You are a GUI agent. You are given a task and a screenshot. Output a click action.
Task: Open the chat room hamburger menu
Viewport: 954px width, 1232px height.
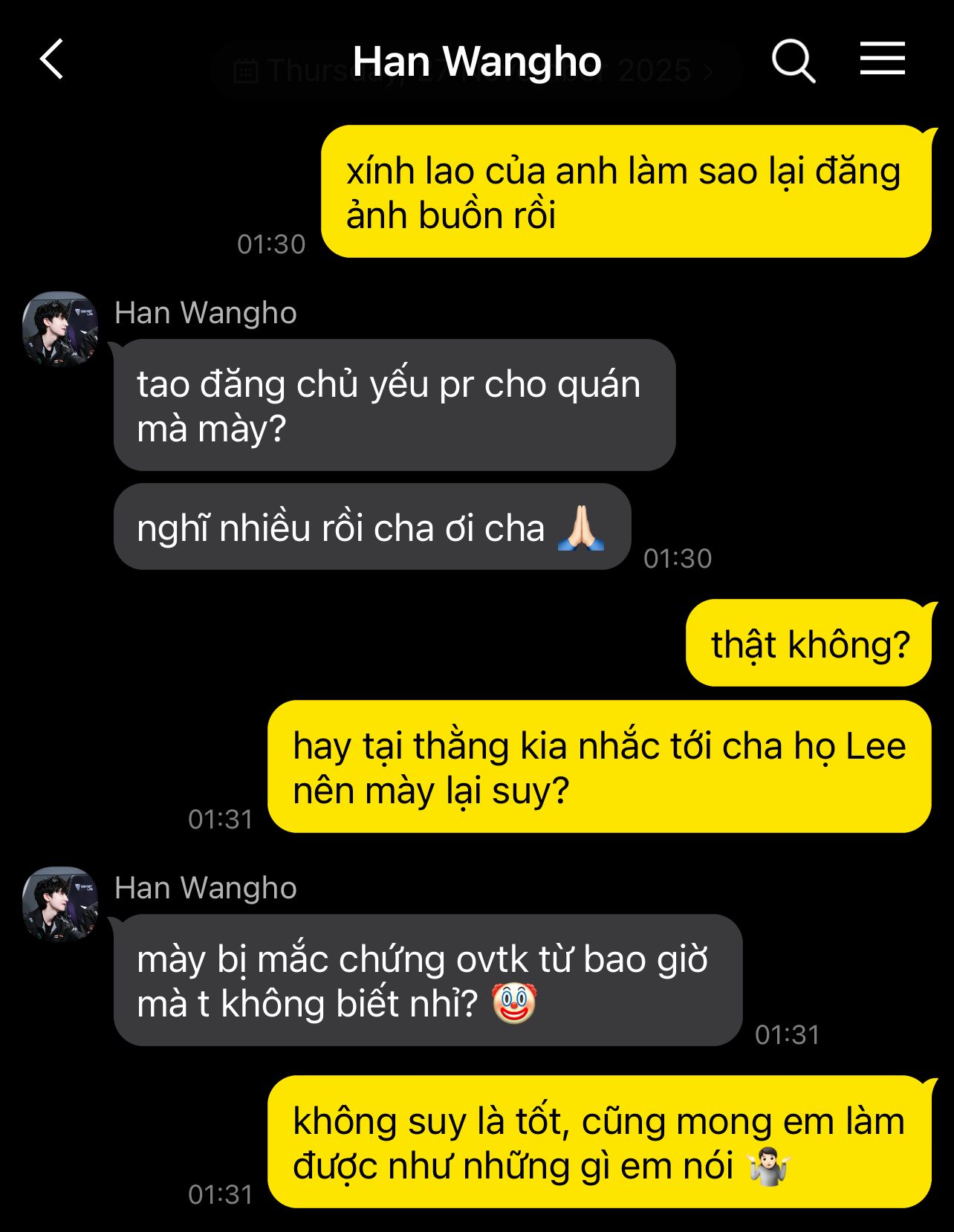coord(883,59)
